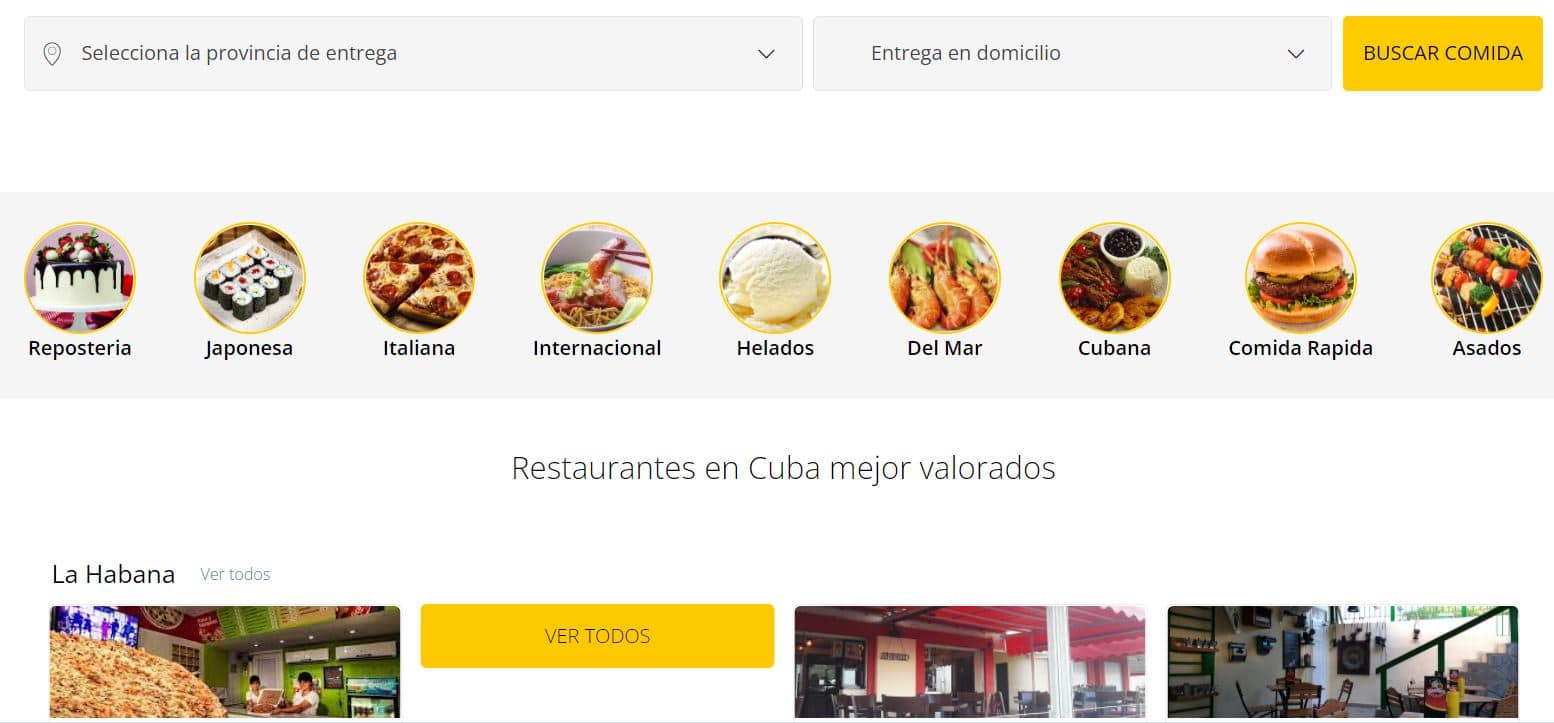The image size is (1554, 723).
Task: Browse the Comida Rapida category
Action: (x=1300, y=278)
